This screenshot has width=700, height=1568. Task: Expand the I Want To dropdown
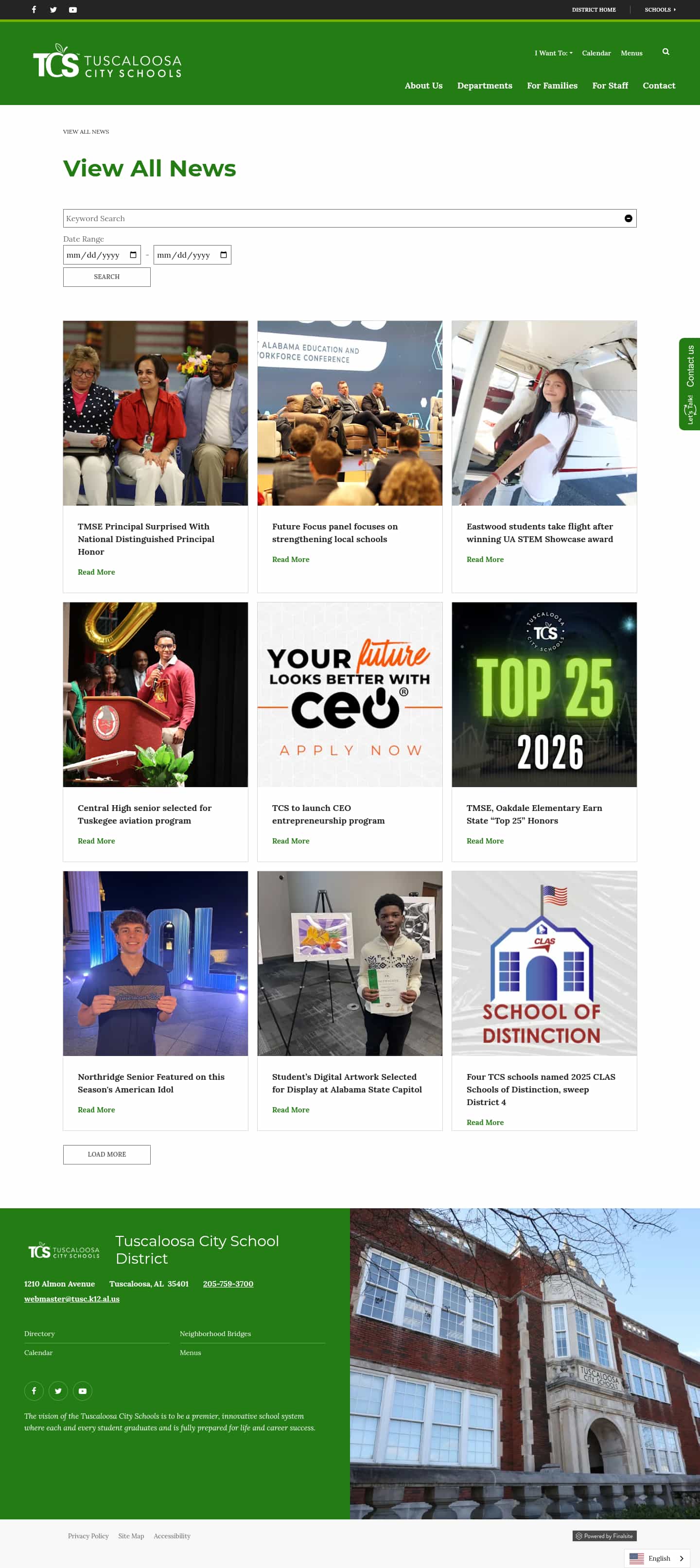click(553, 53)
